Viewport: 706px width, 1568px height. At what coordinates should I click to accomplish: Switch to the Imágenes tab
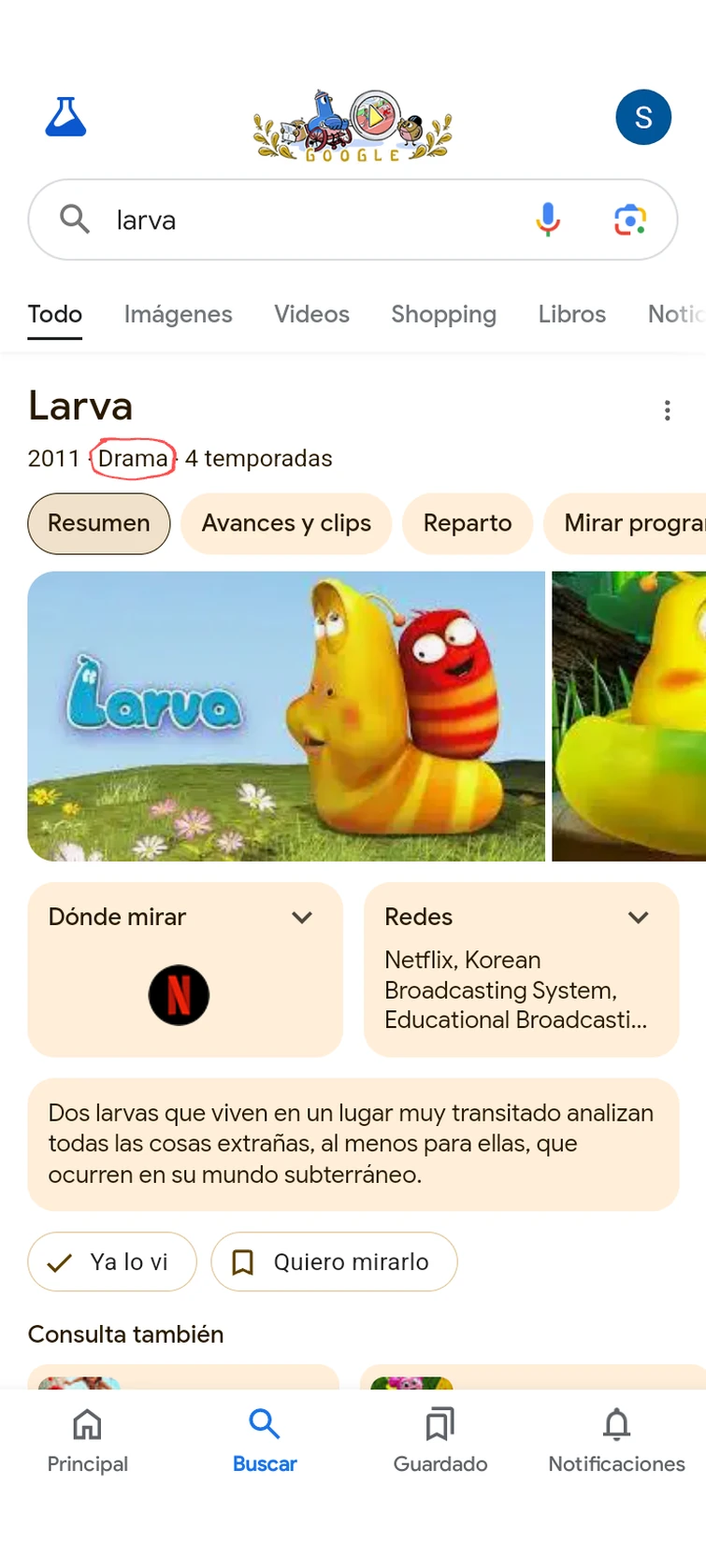[x=178, y=315]
